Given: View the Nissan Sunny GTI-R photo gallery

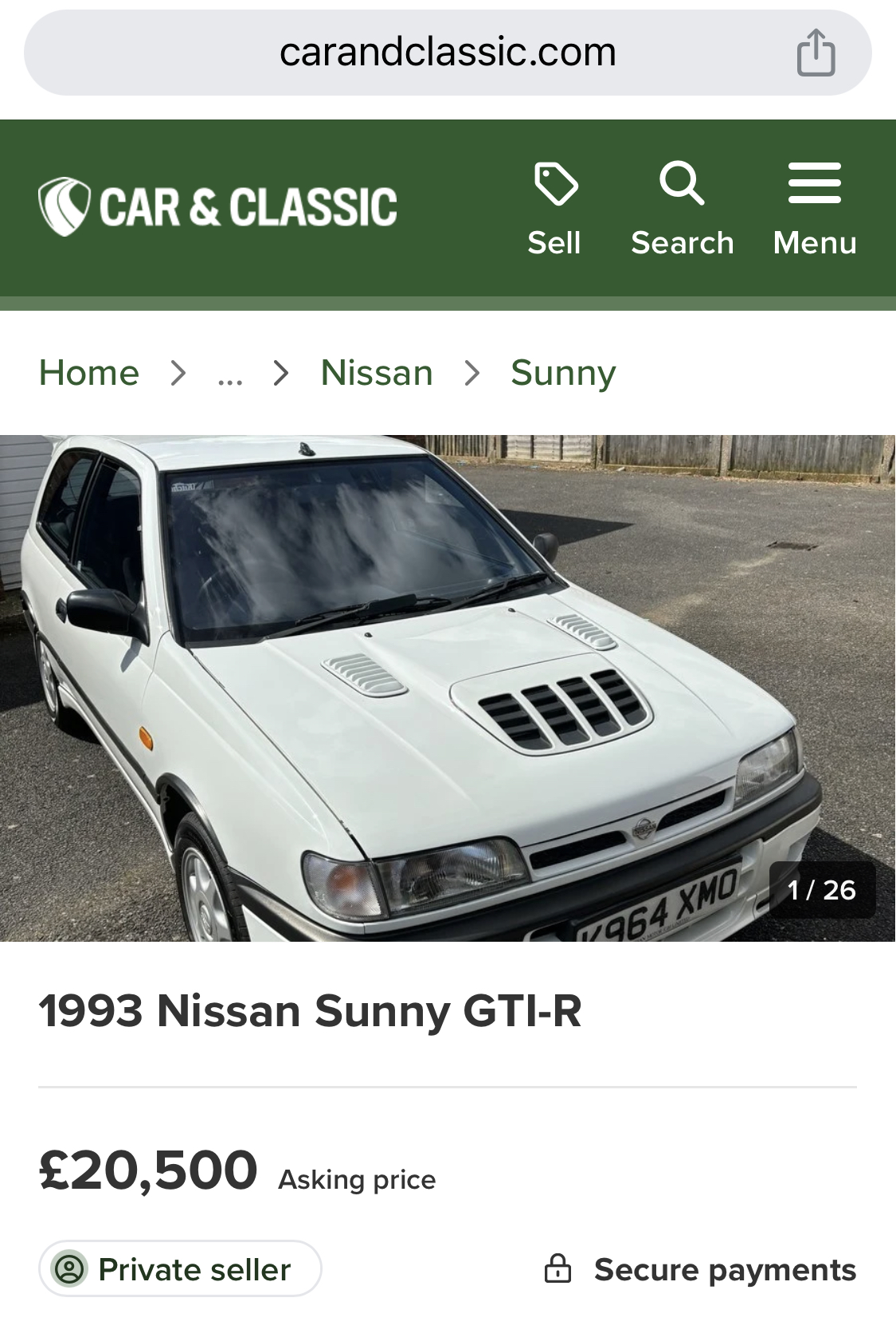Looking at the screenshot, I should tap(448, 688).
